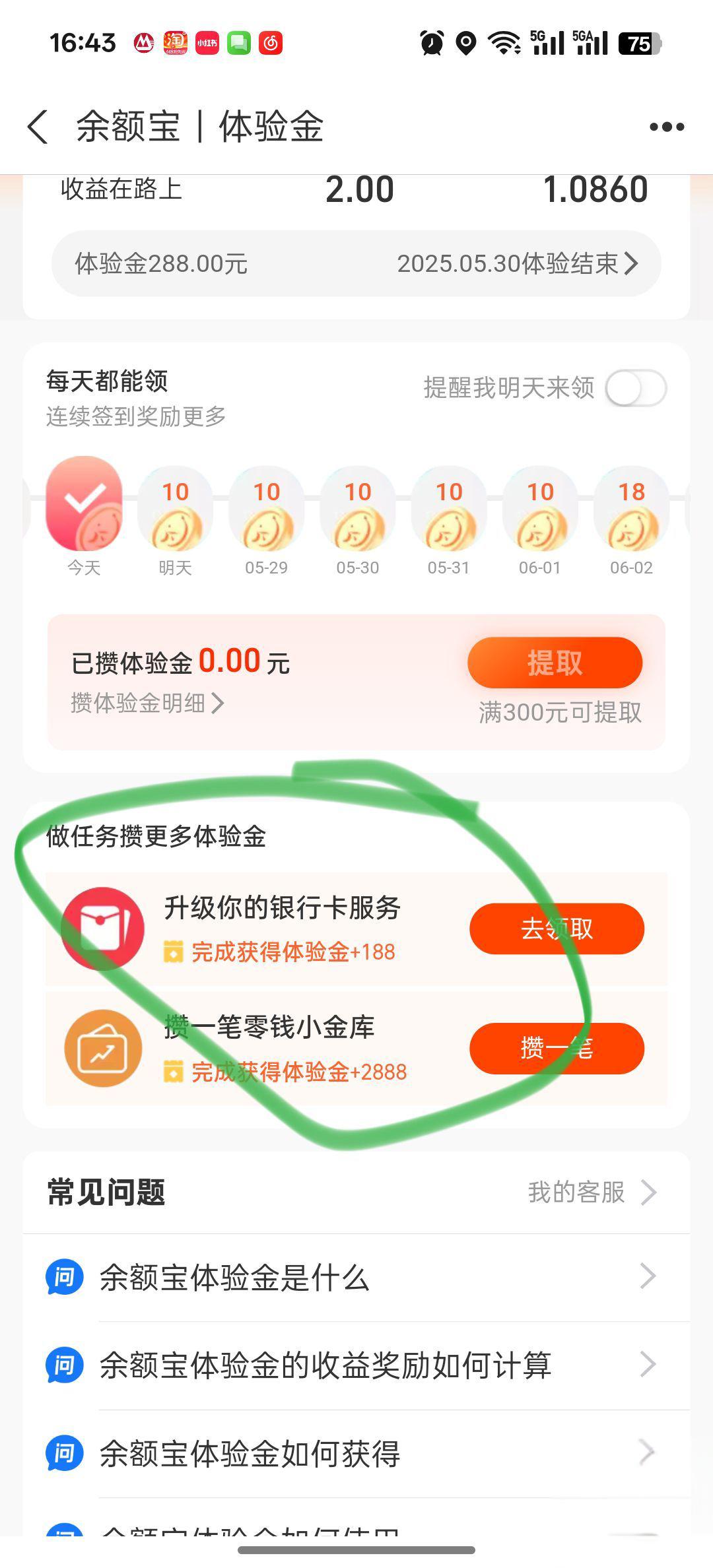The image size is (713, 1568).
Task: Tap 攒一笔 for the 零钱小金库 task
Action: 557,1048
